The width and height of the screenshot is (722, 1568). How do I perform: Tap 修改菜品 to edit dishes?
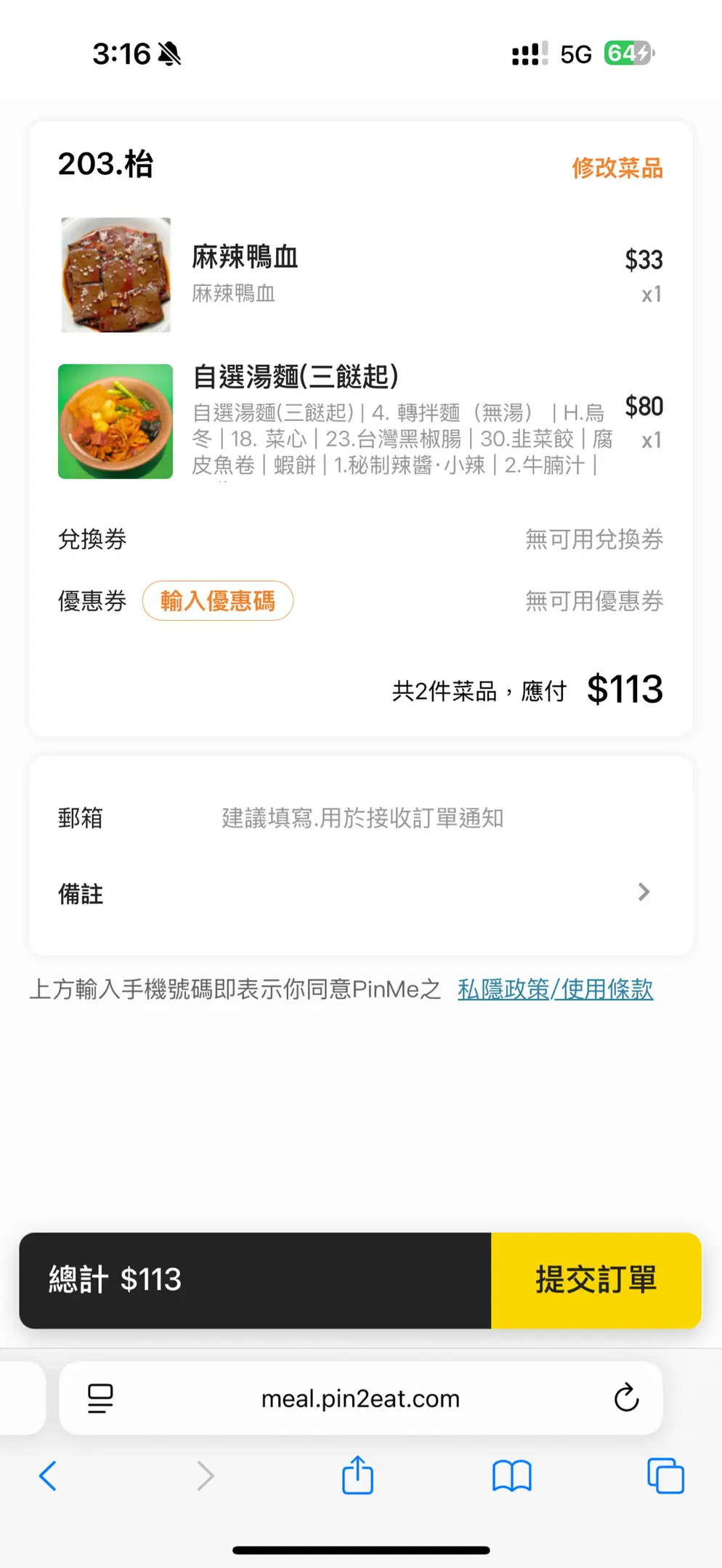point(617,168)
